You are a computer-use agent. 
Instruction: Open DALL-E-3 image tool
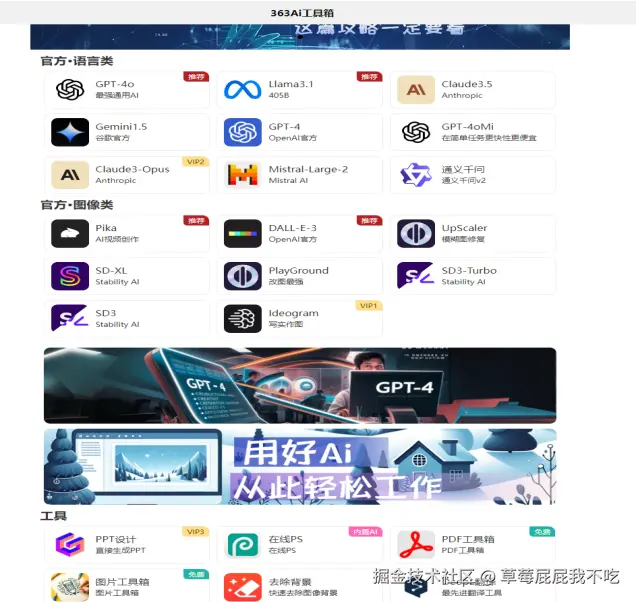(x=300, y=233)
